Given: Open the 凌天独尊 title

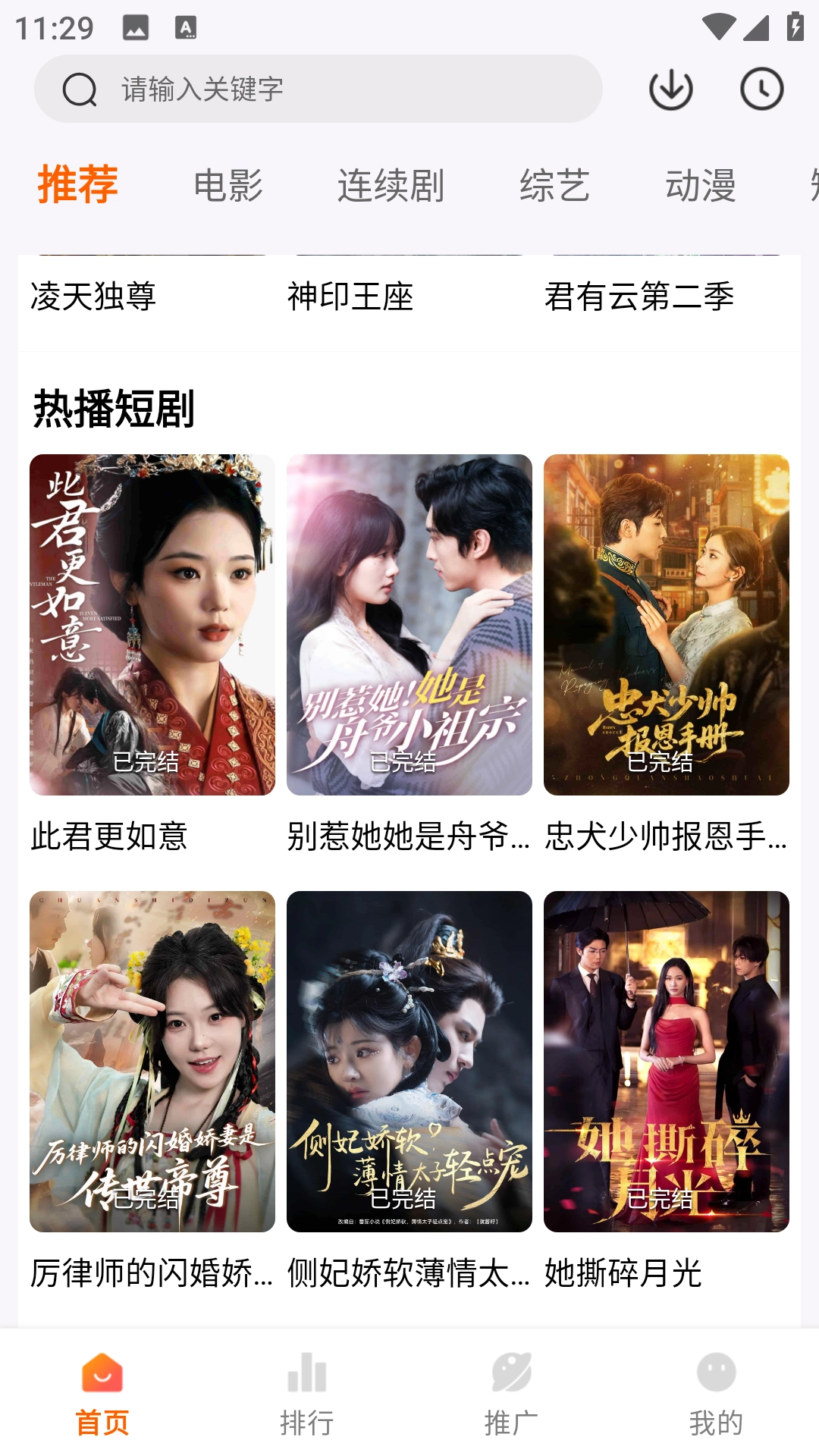Looking at the screenshot, I should [93, 297].
